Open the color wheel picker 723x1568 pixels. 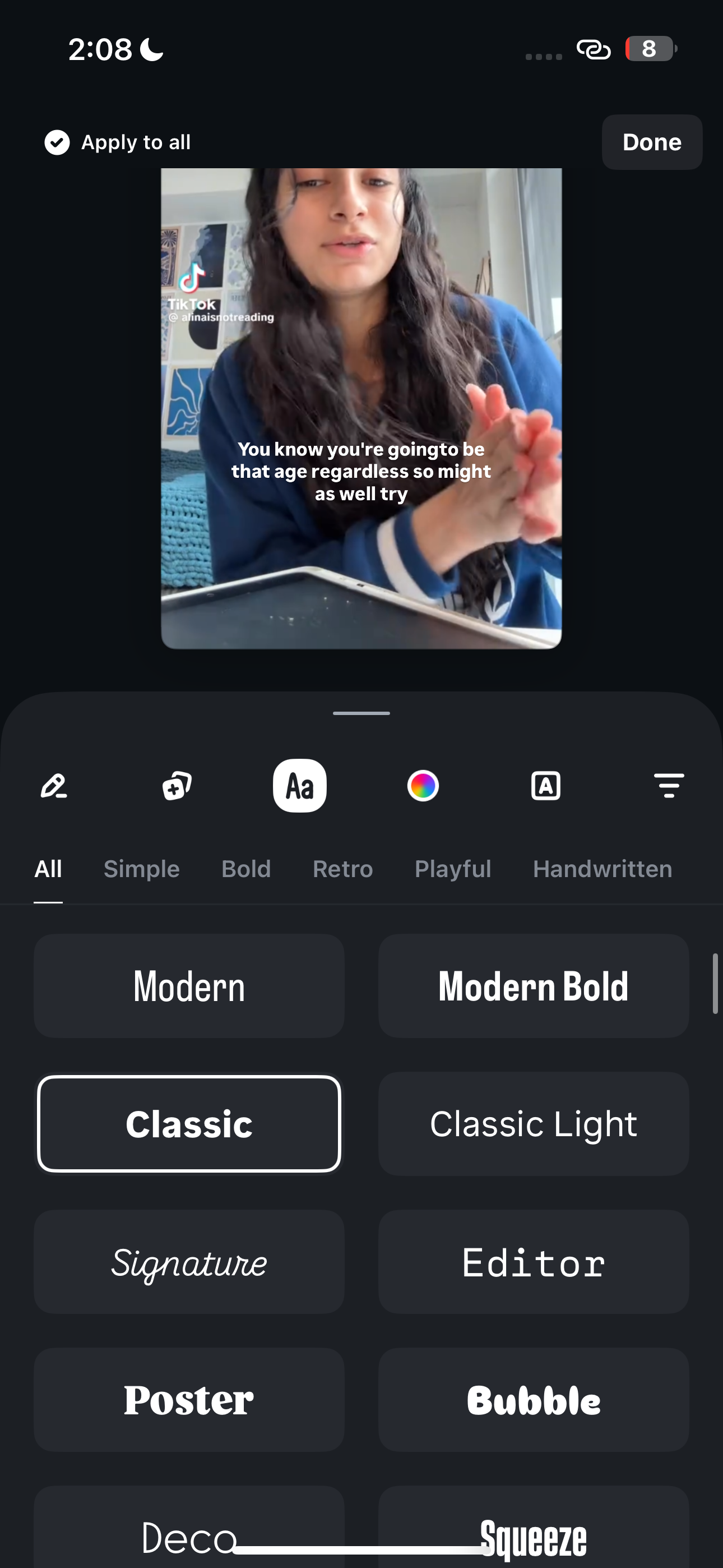(x=423, y=785)
